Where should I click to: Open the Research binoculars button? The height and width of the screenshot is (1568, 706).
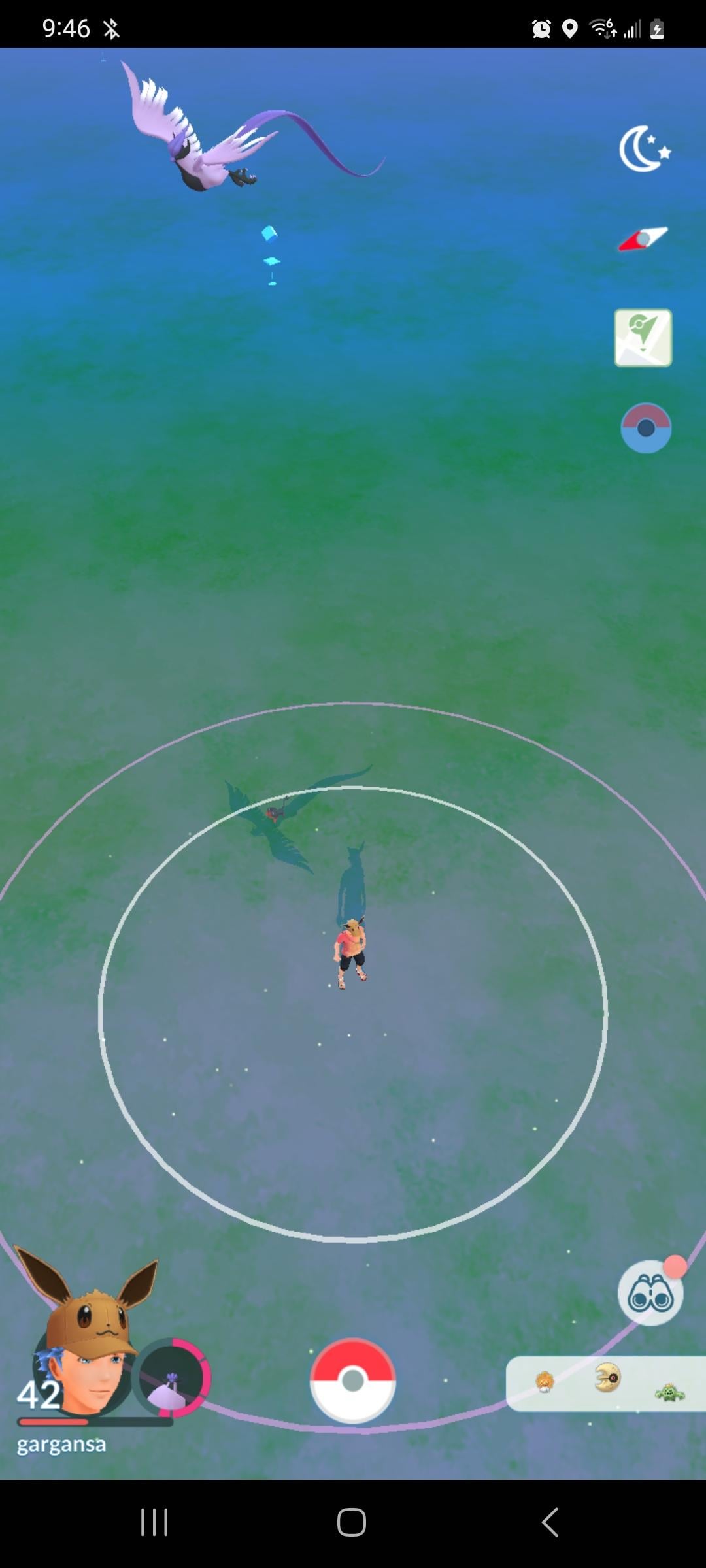click(x=650, y=1294)
